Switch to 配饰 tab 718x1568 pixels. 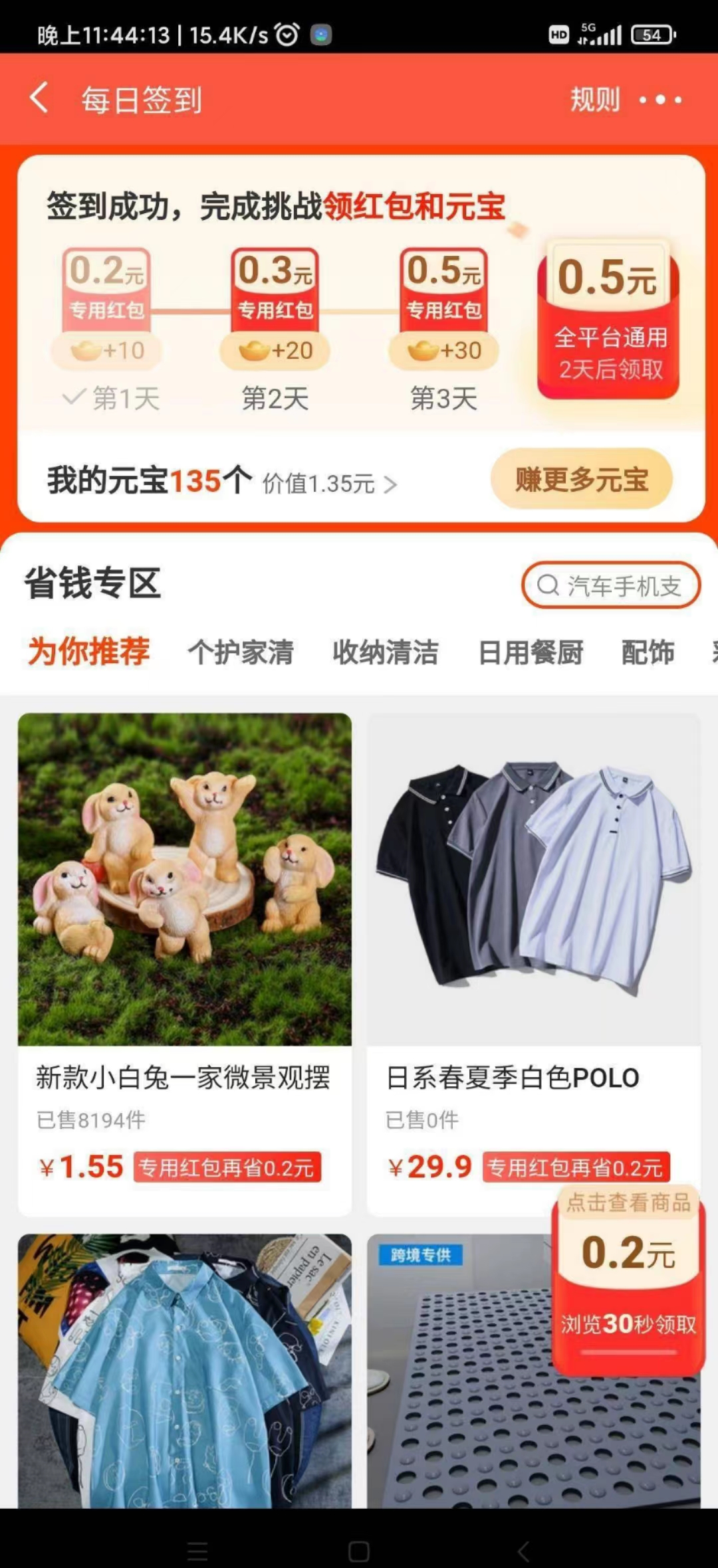tap(648, 652)
